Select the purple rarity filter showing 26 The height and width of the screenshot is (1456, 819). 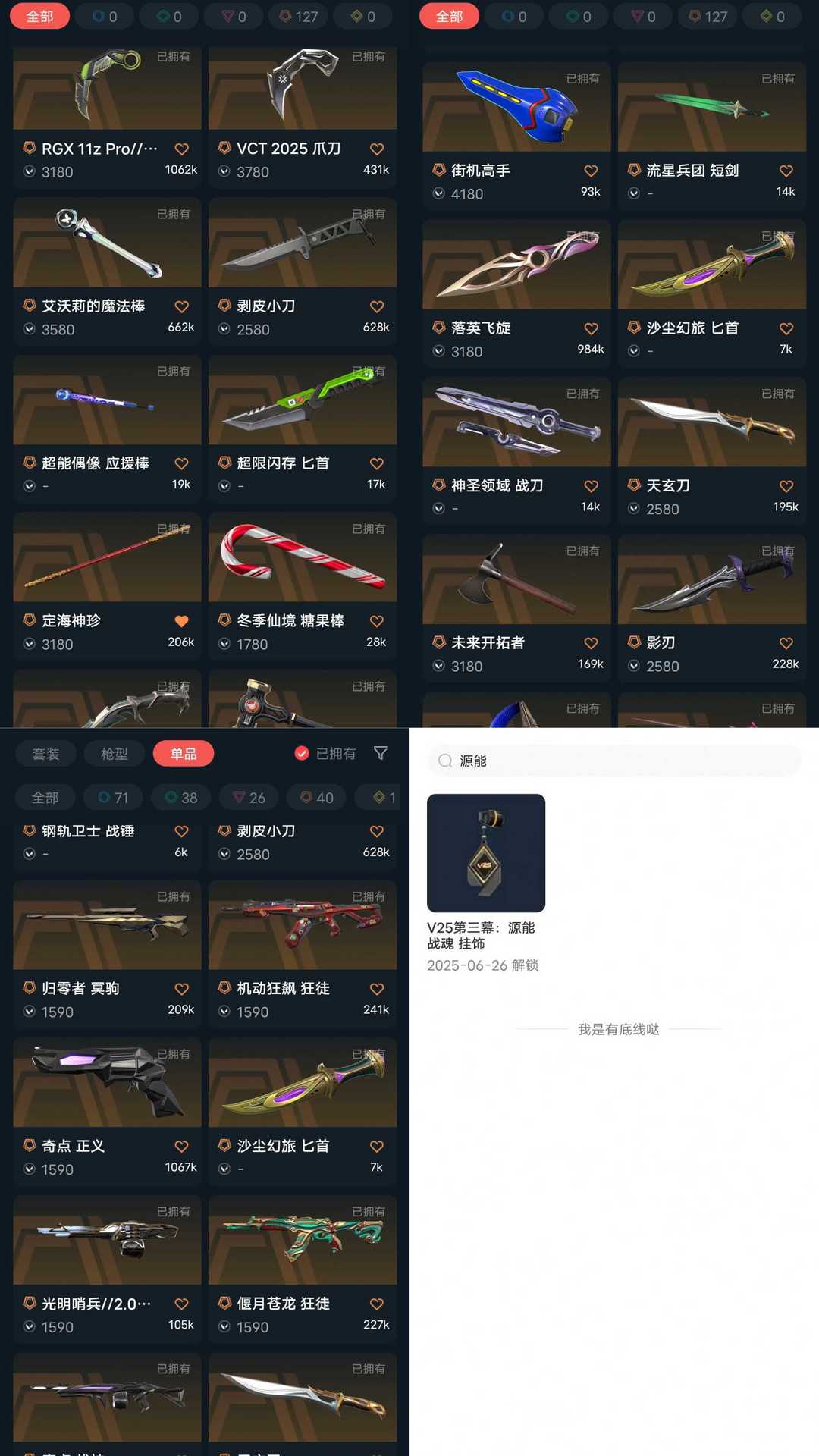(248, 797)
